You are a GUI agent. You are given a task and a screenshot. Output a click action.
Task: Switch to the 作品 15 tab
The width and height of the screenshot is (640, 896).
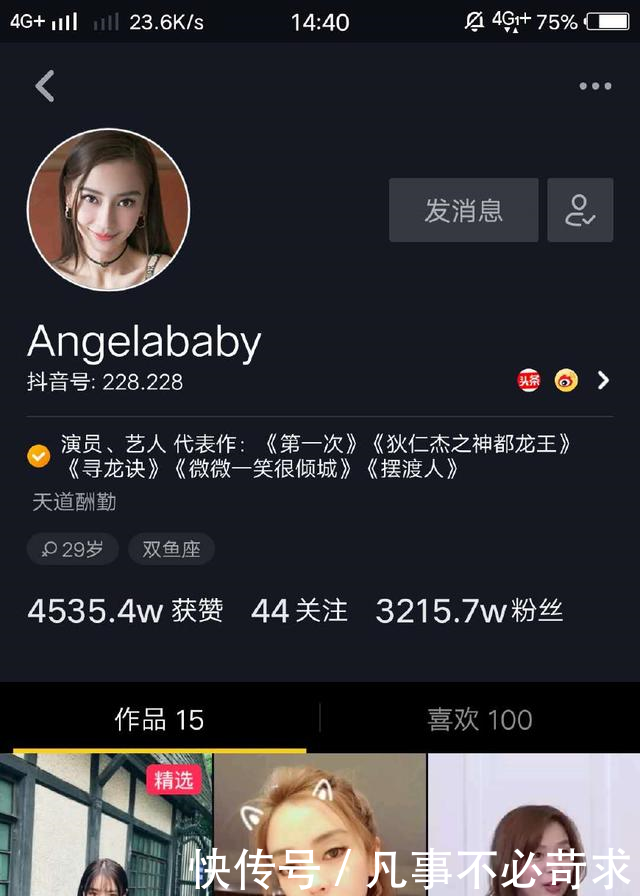tap(159, 719)
